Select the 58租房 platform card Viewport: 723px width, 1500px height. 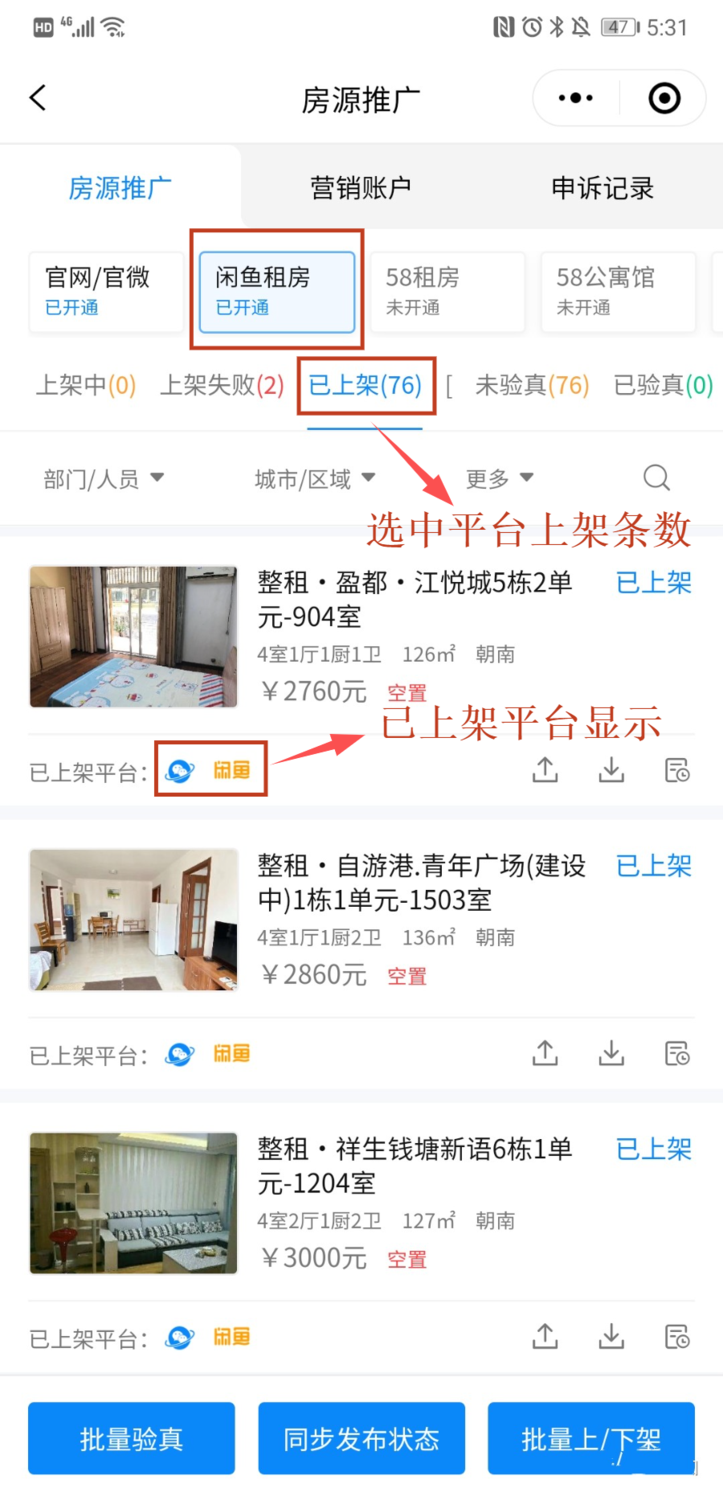pos(448,291)
